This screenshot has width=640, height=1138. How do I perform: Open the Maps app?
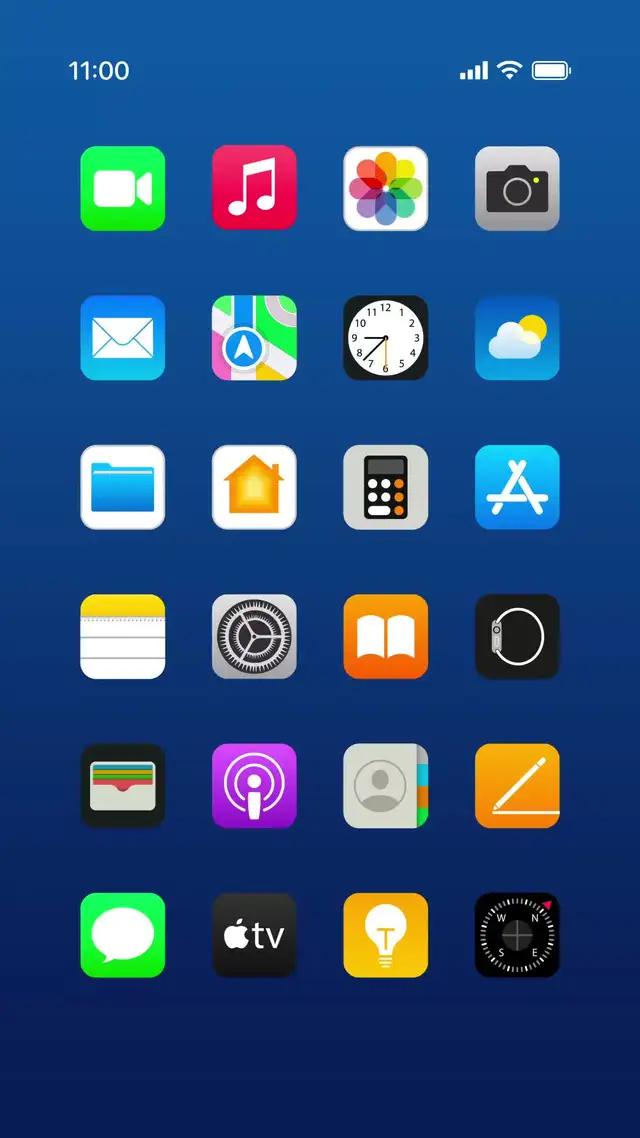point(254,338)
